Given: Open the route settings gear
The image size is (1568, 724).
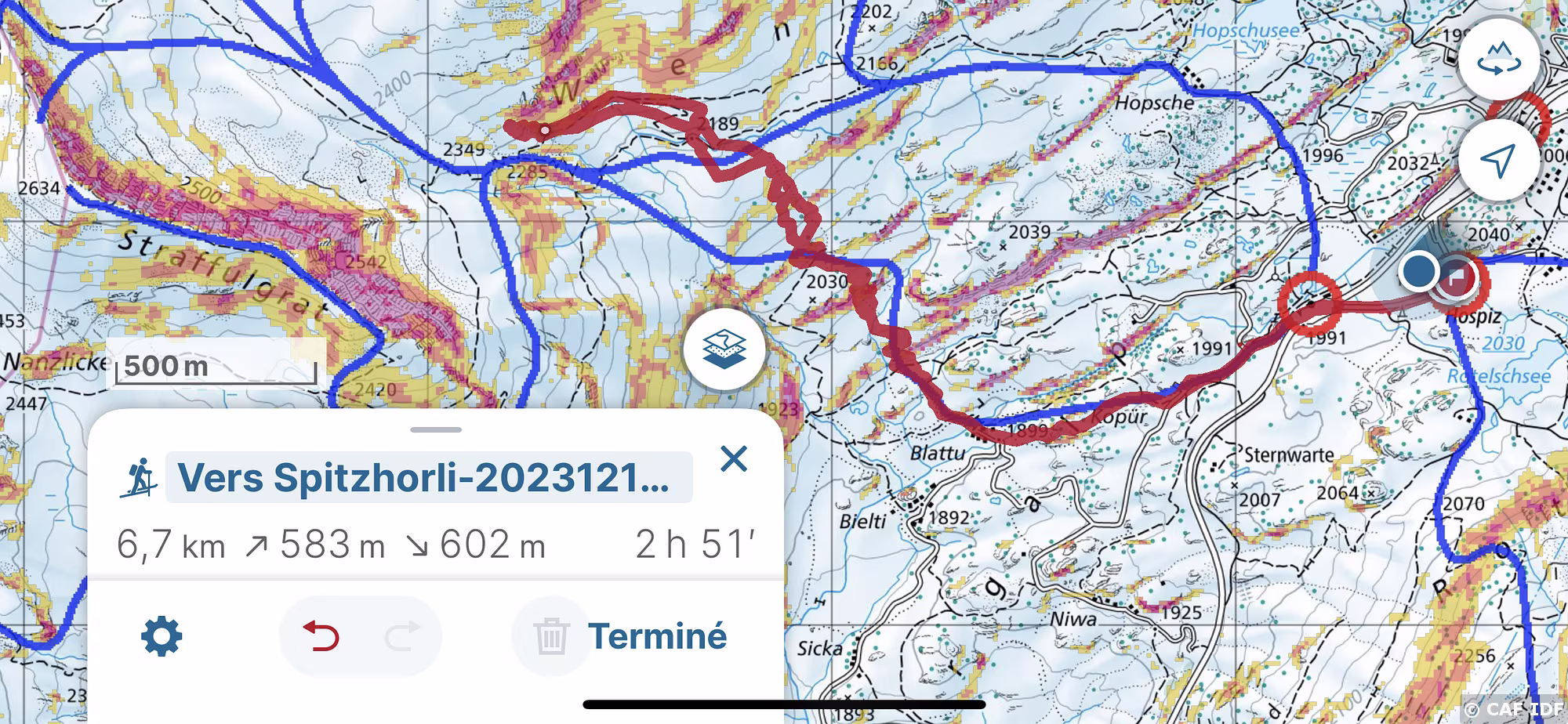Looking at the screenshot, I should [162, 636].
